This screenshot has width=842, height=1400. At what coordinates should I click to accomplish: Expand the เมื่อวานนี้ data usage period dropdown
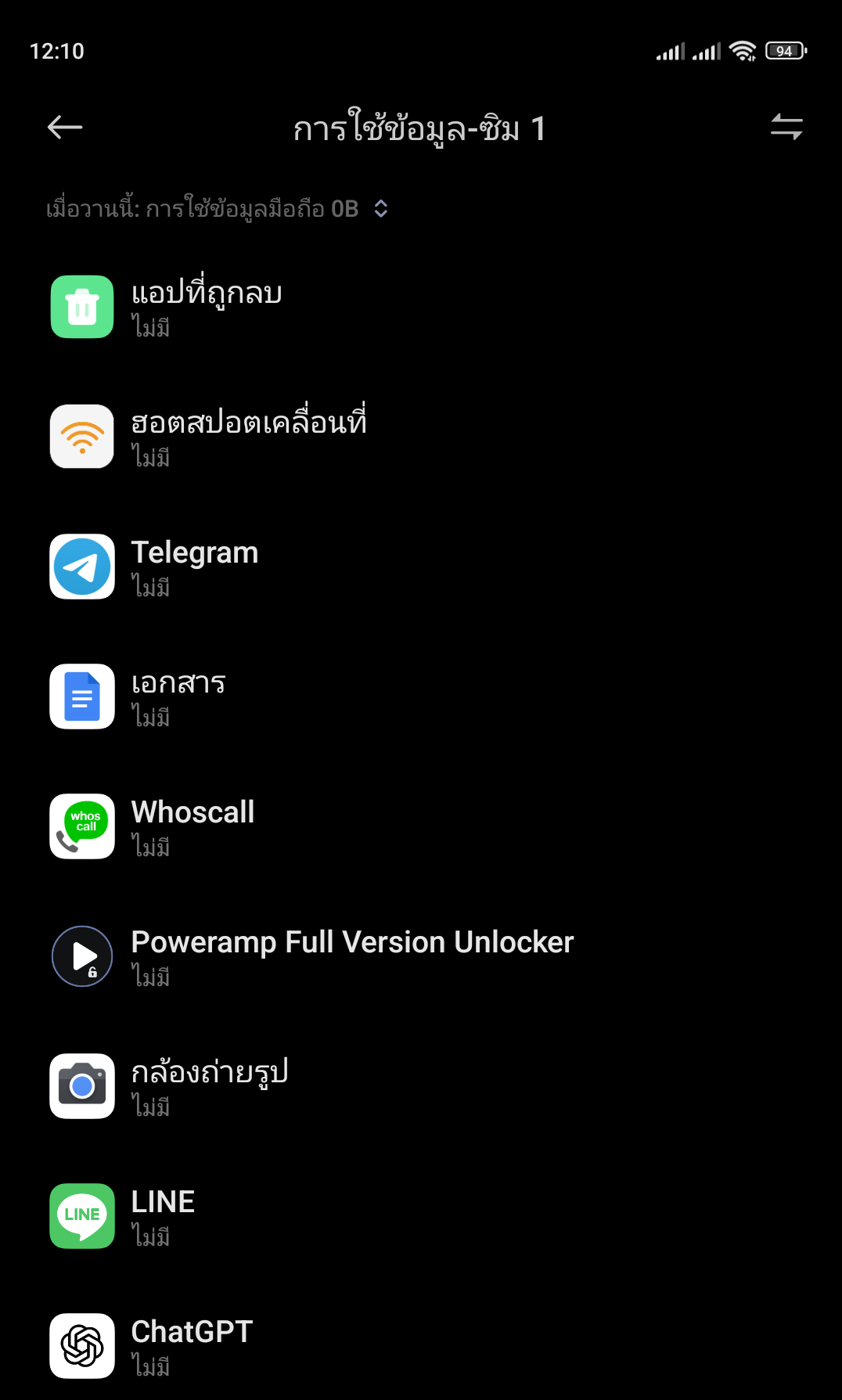pos(218,209)
